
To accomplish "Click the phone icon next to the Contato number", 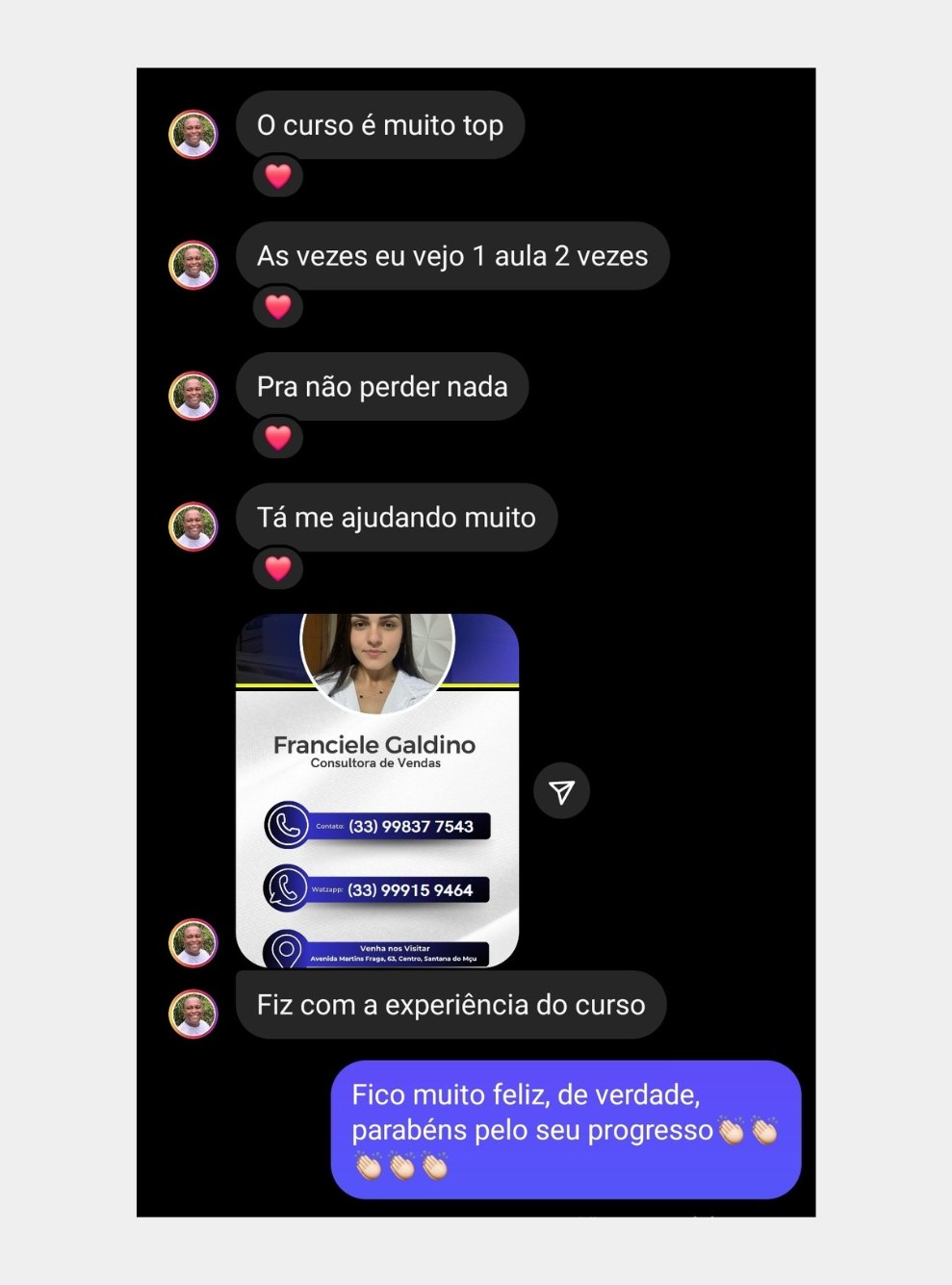I will 286,826.
